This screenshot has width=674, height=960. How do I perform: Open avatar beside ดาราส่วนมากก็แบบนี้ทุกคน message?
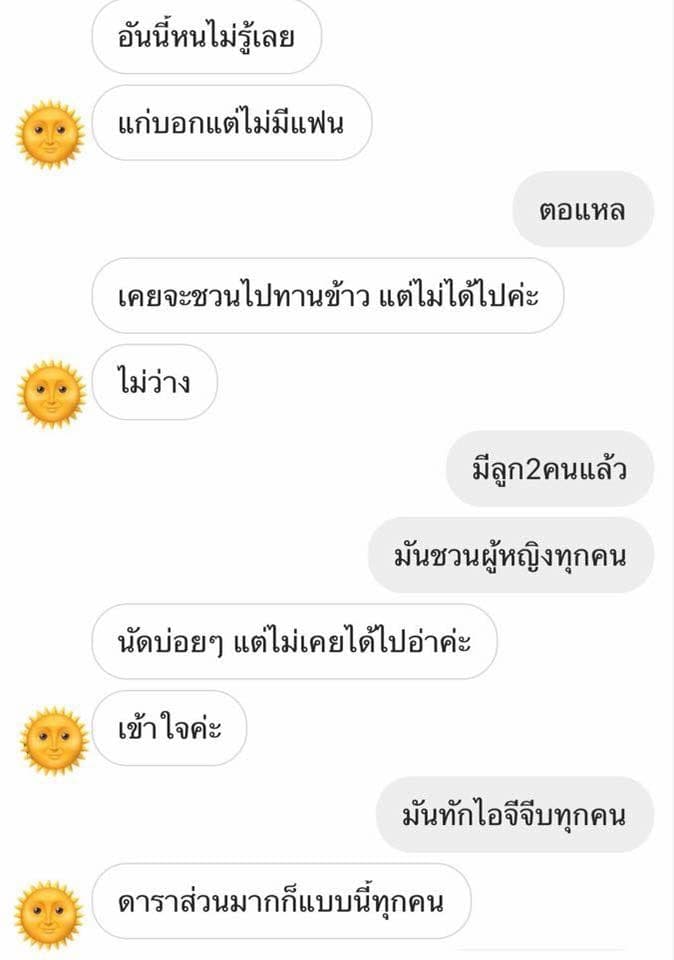pos(50,914)
